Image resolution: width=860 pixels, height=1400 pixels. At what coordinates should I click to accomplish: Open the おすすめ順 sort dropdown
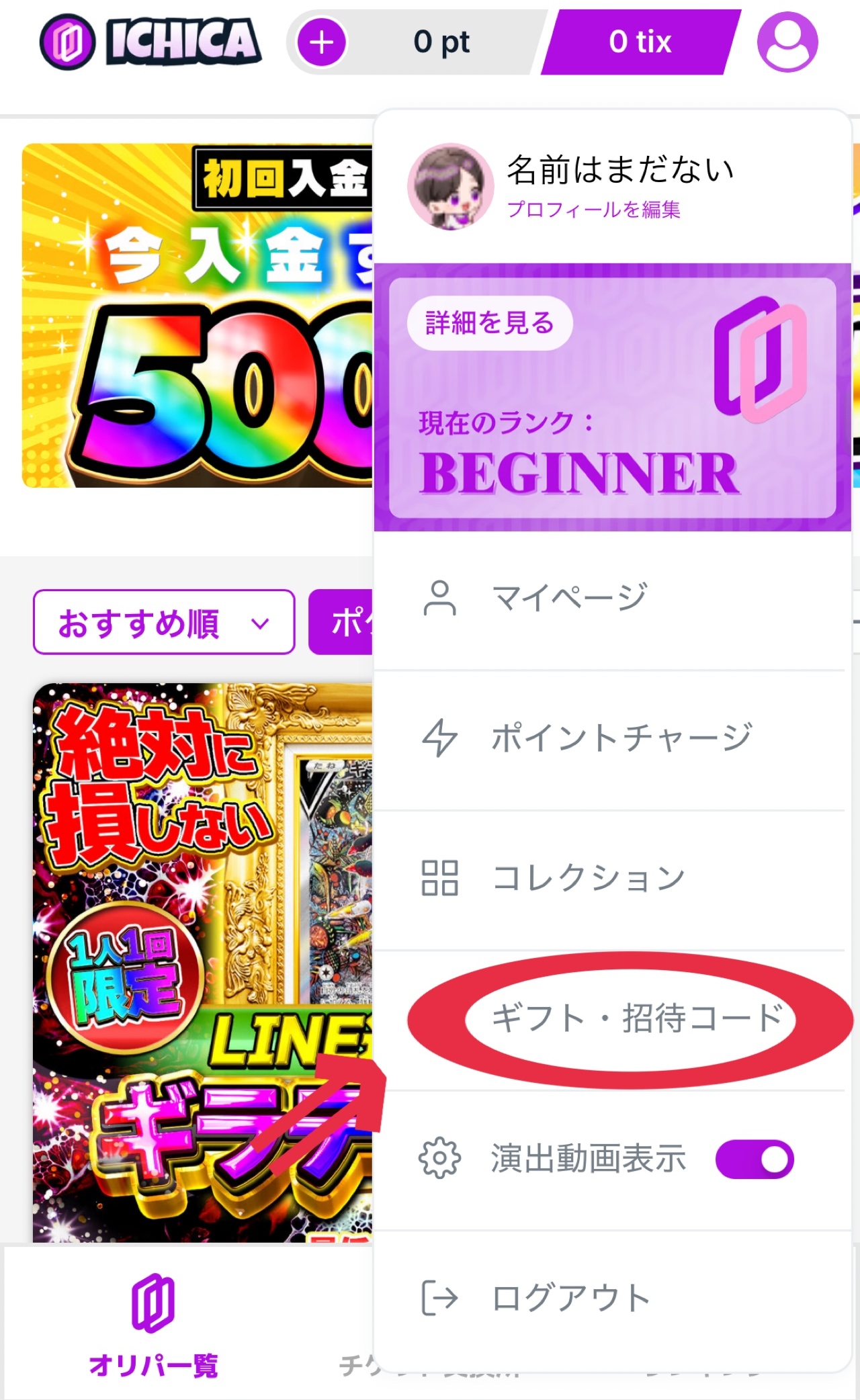[x=163, y=622]
